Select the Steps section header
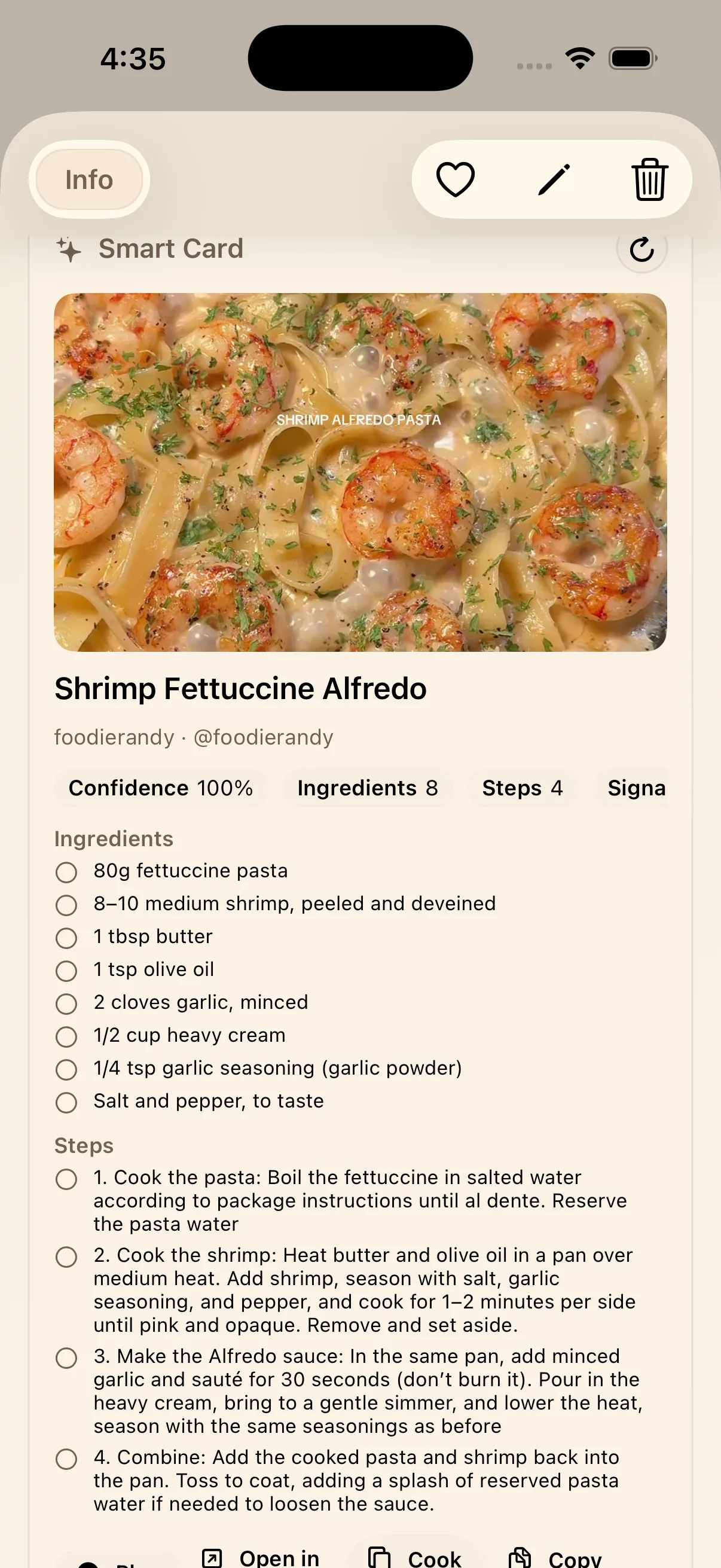Viewport: 721px width, 1568px height. pyautogui.click(x=83, y=1145)
